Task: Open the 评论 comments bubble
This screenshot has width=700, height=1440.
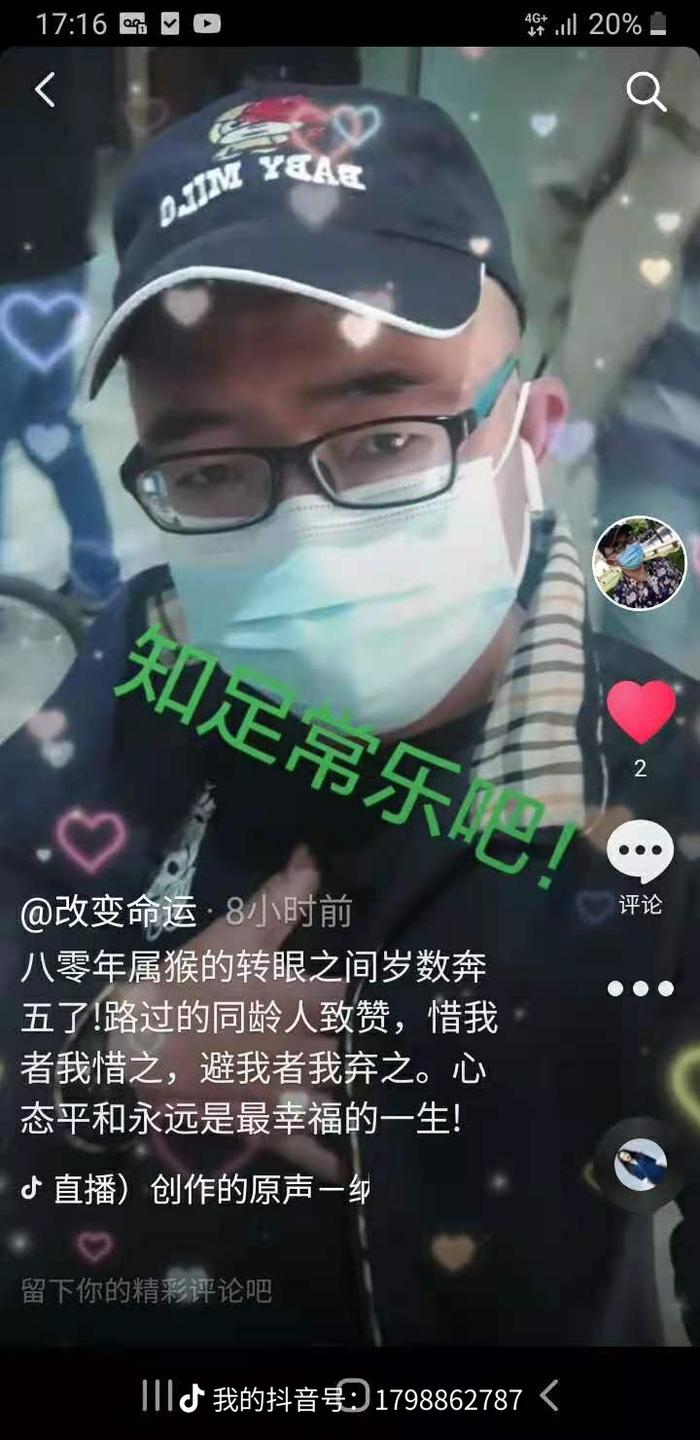Action: coord(640,852)
